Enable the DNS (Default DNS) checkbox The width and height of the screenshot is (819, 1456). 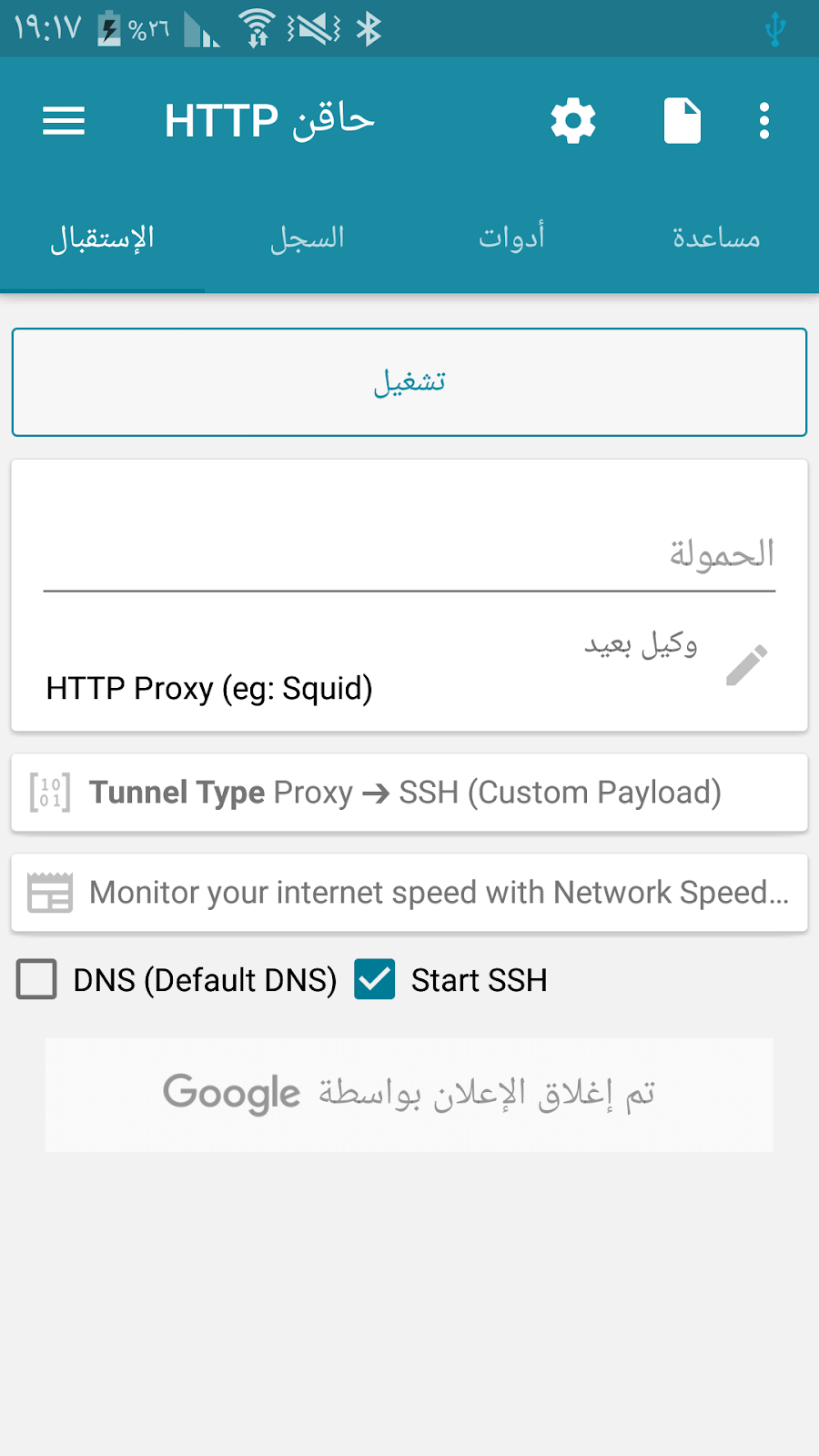tap(36, 980)
